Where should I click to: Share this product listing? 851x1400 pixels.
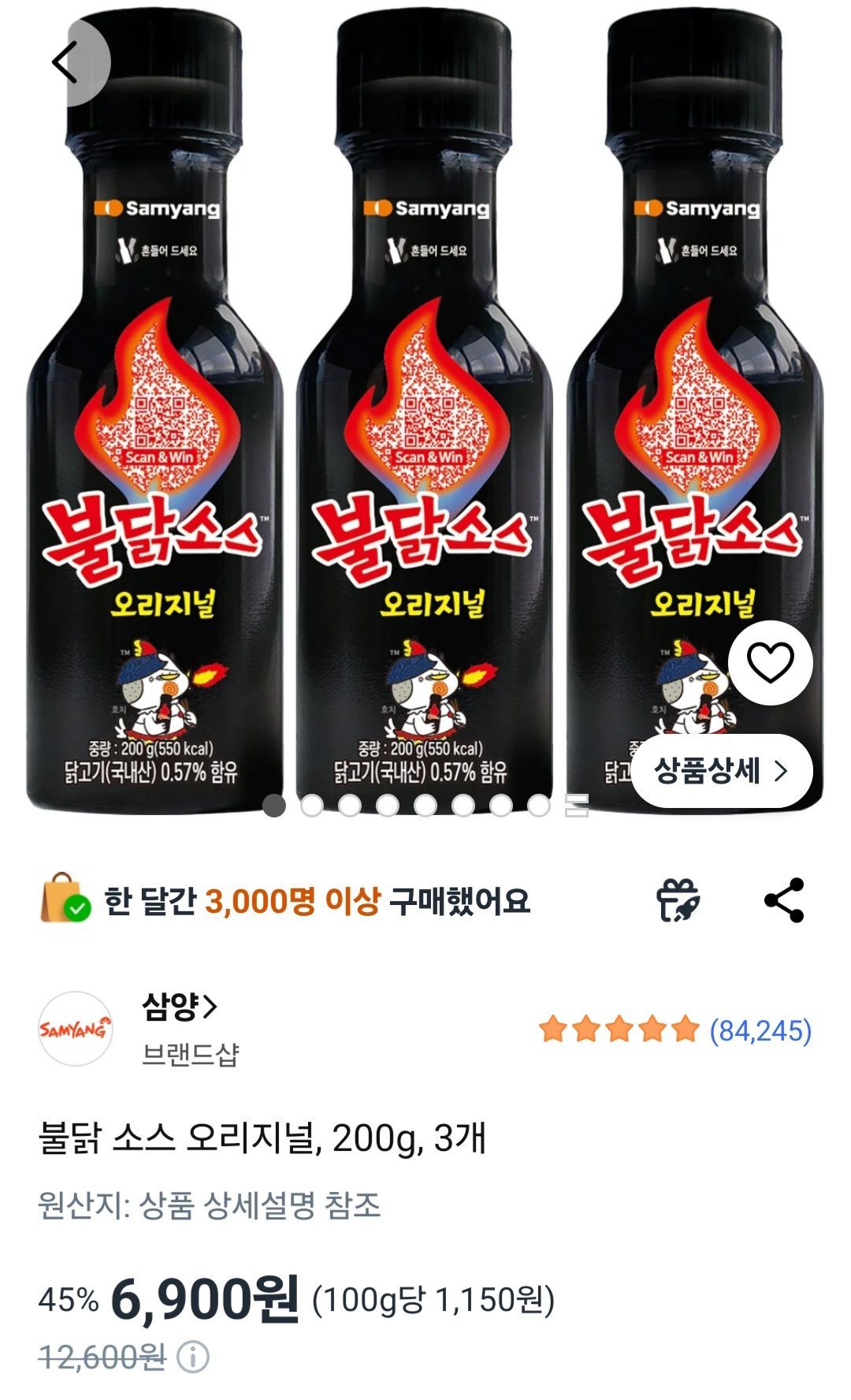[784, 900]
